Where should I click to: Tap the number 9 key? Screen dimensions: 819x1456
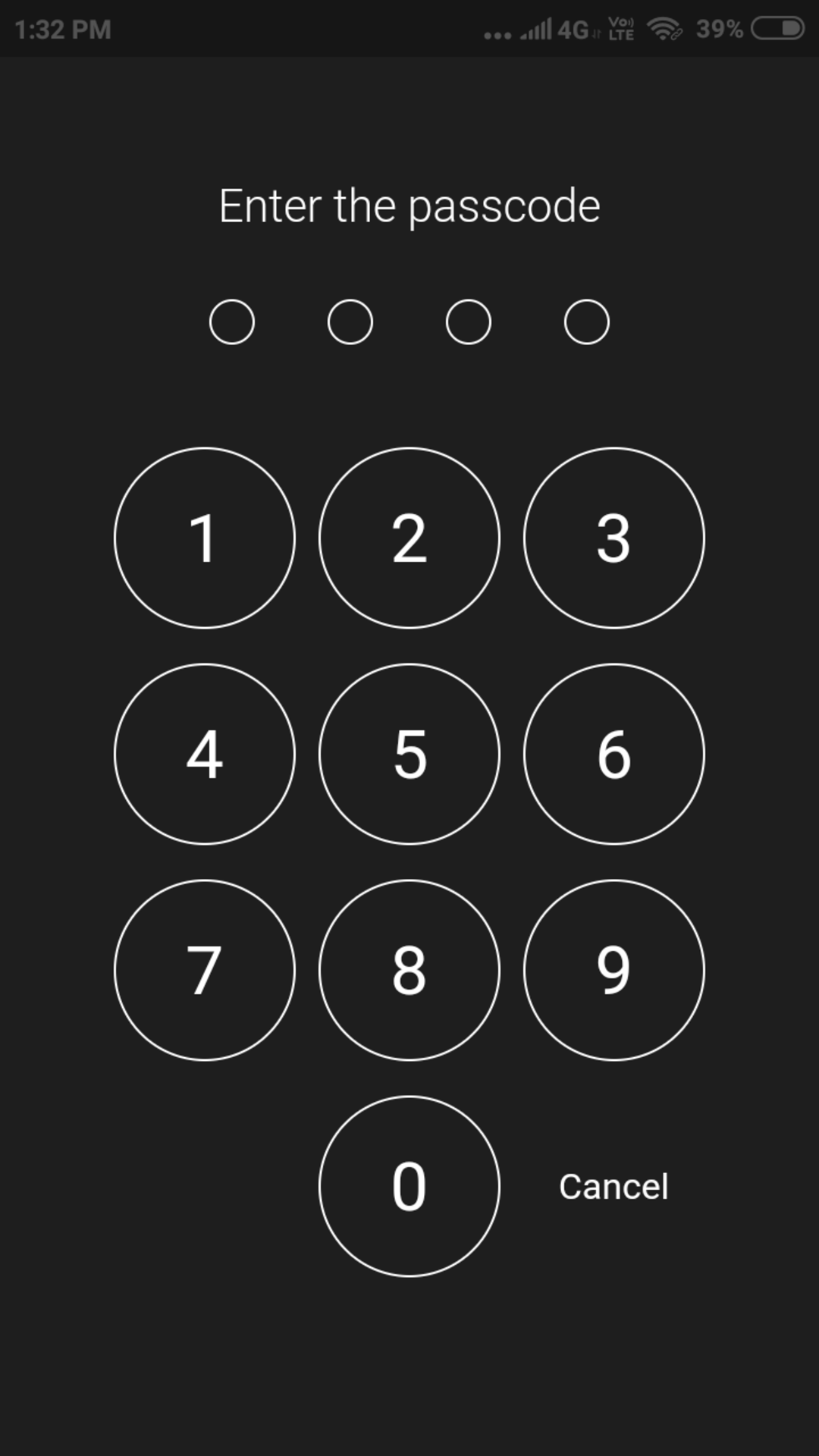click(x=614, y=970)
